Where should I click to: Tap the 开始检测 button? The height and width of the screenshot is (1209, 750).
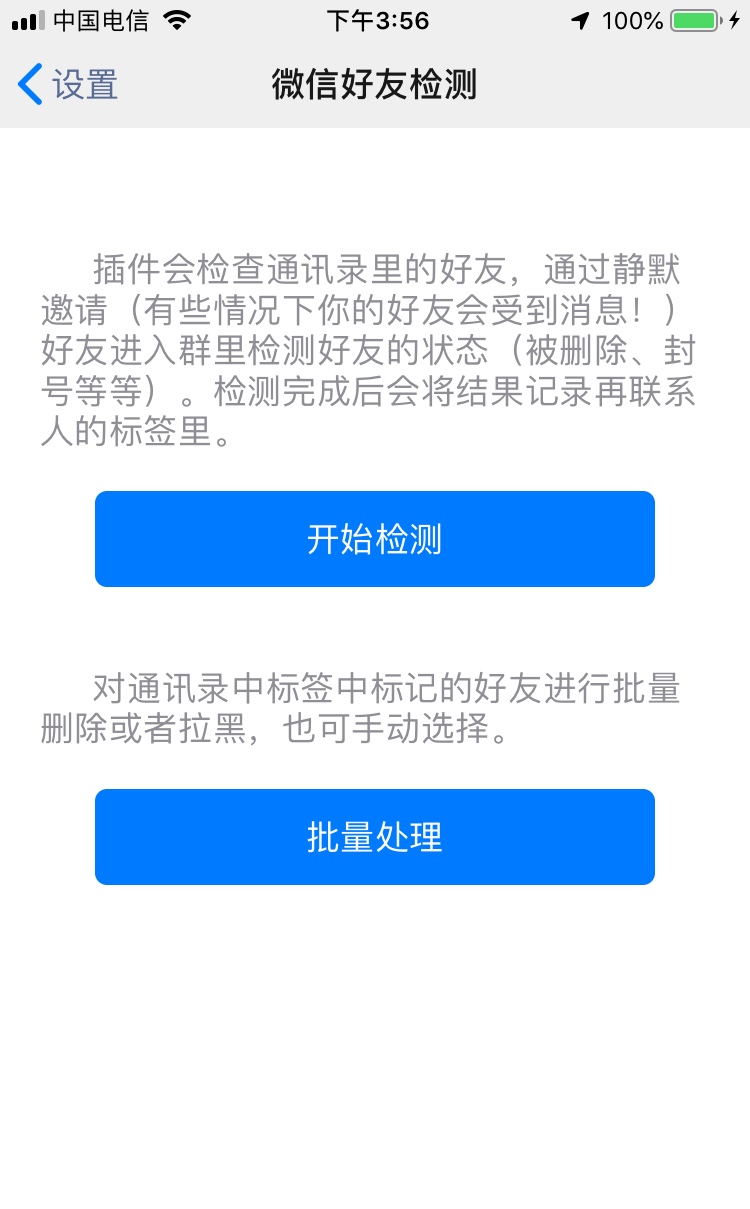375,539
